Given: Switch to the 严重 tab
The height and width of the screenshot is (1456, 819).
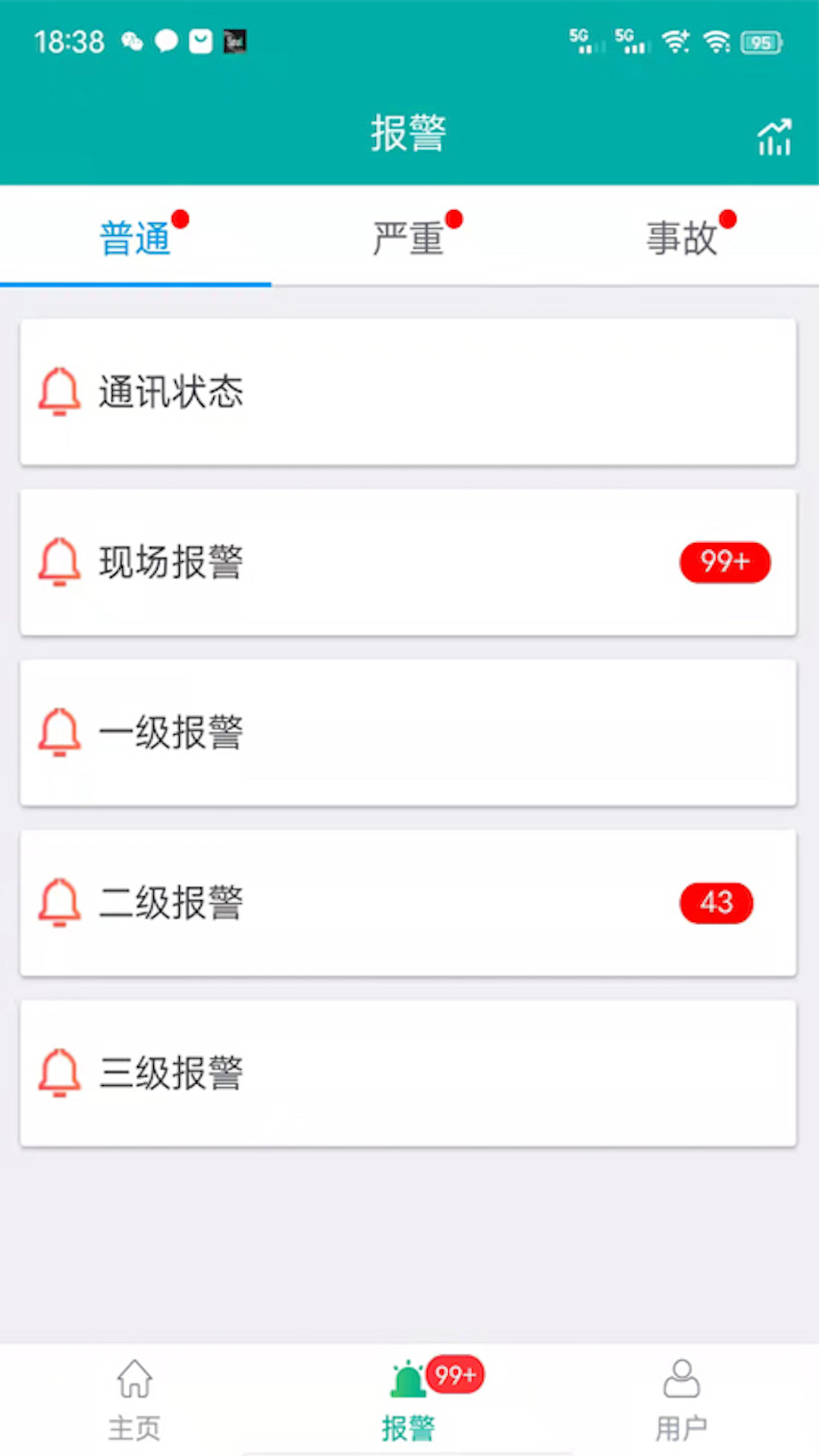Looking at the screenshot, I should coord(408,237).
